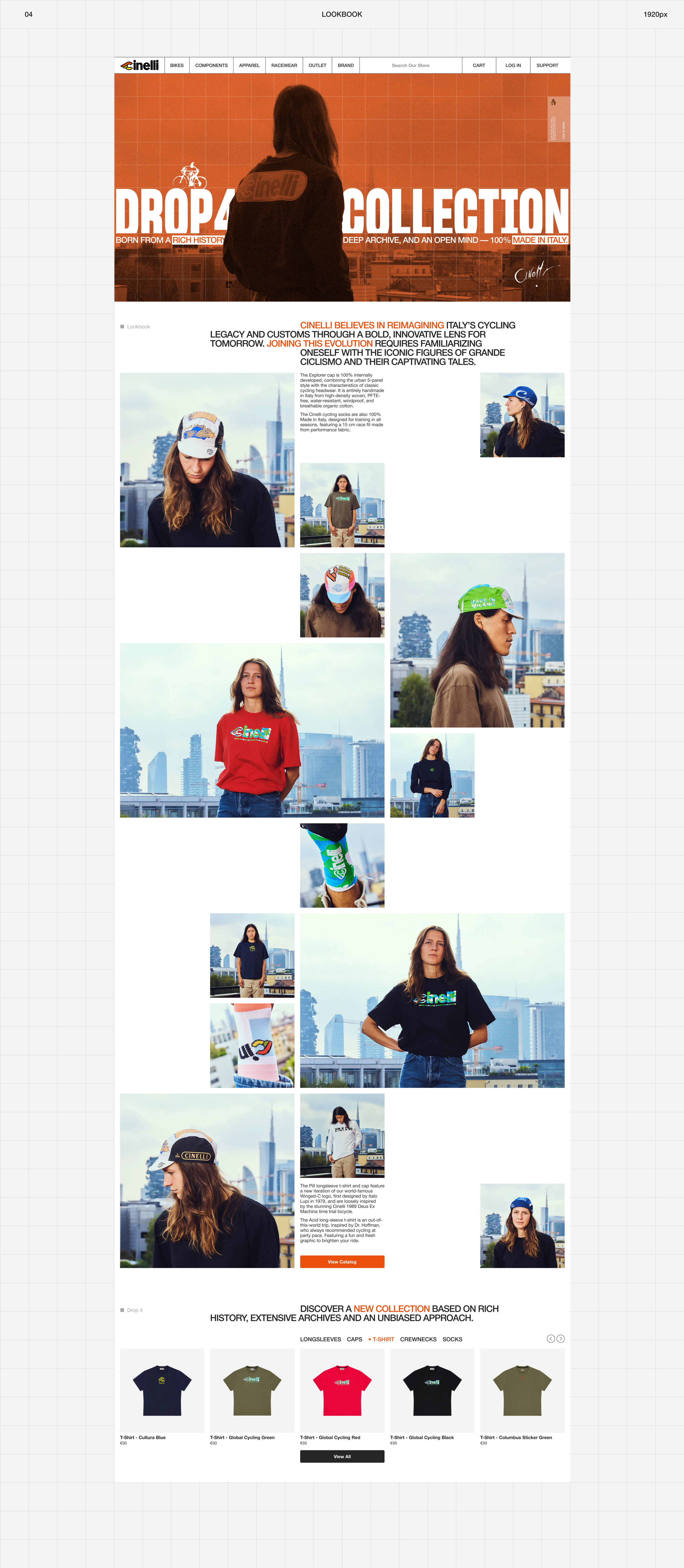Open the CART
Image resolution: width=684 pixels, height=1568 pixels.
tap(479, 65)
